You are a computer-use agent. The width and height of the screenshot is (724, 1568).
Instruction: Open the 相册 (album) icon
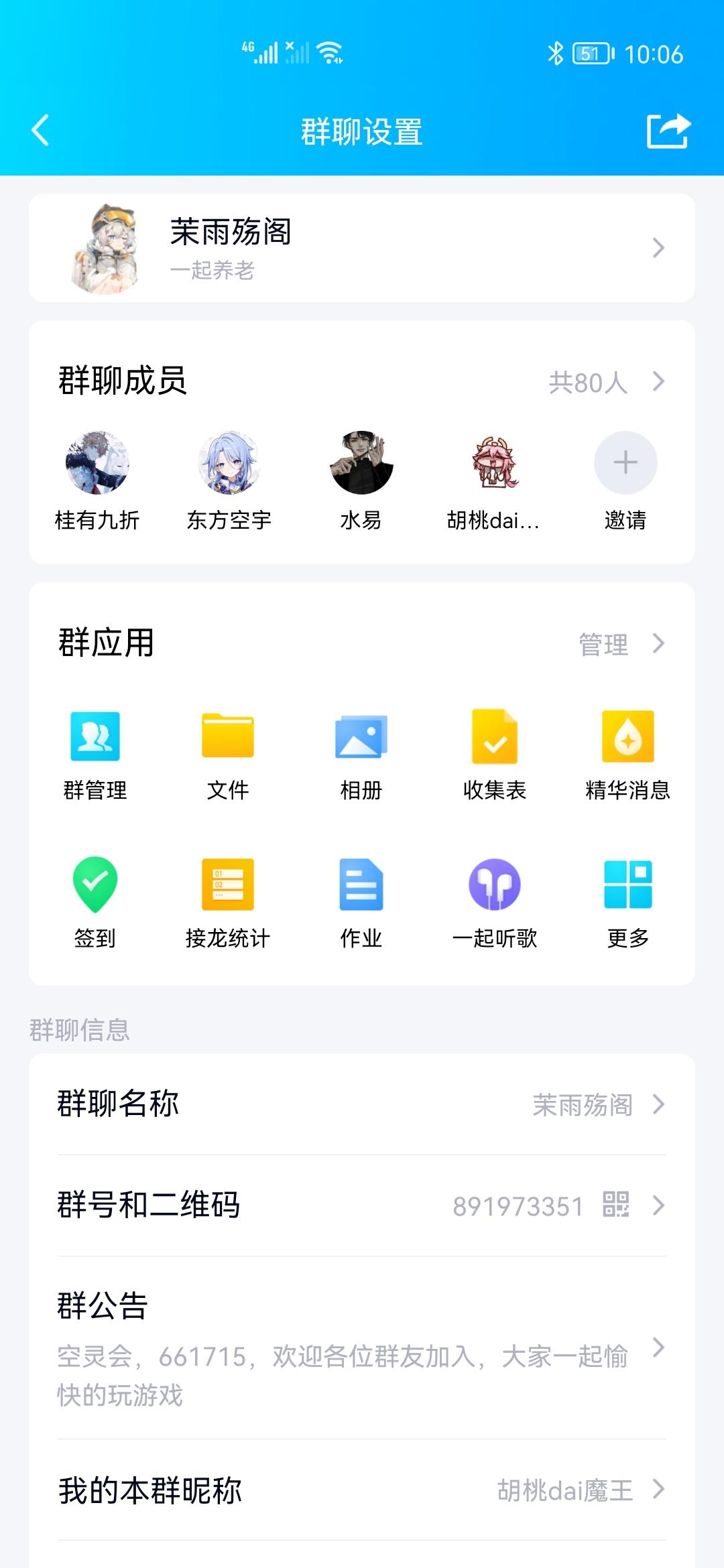click(x=361, y=737)
